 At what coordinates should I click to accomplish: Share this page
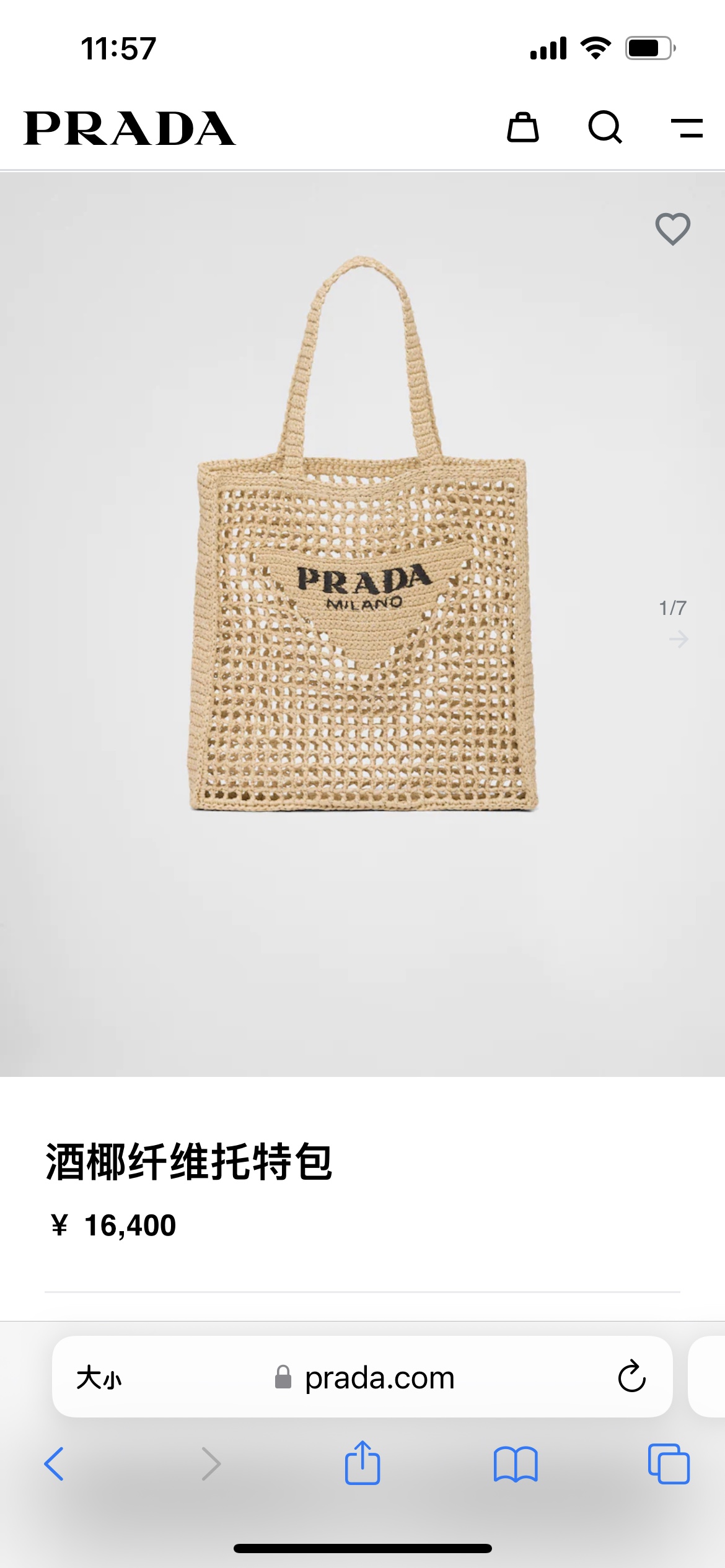(362, 1462)
